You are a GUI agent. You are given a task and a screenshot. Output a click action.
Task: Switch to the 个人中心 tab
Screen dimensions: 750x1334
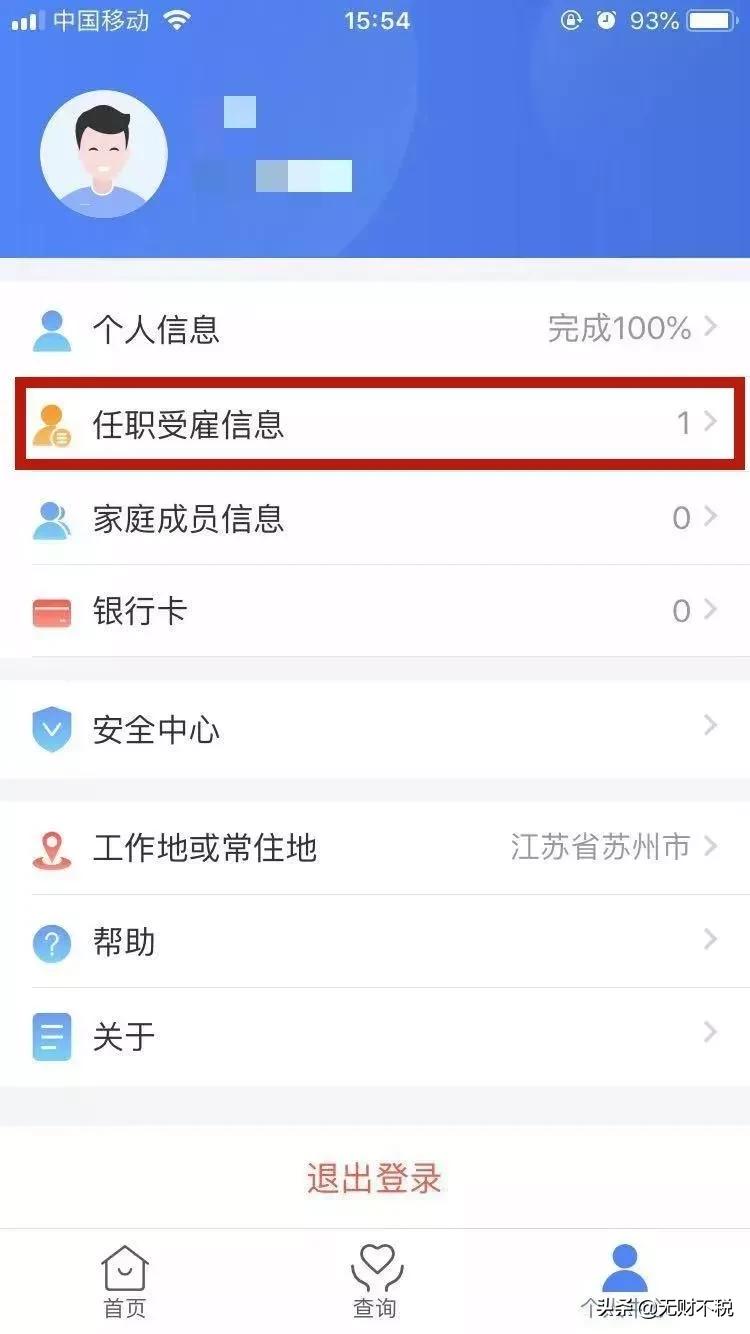coord(625,1270)
